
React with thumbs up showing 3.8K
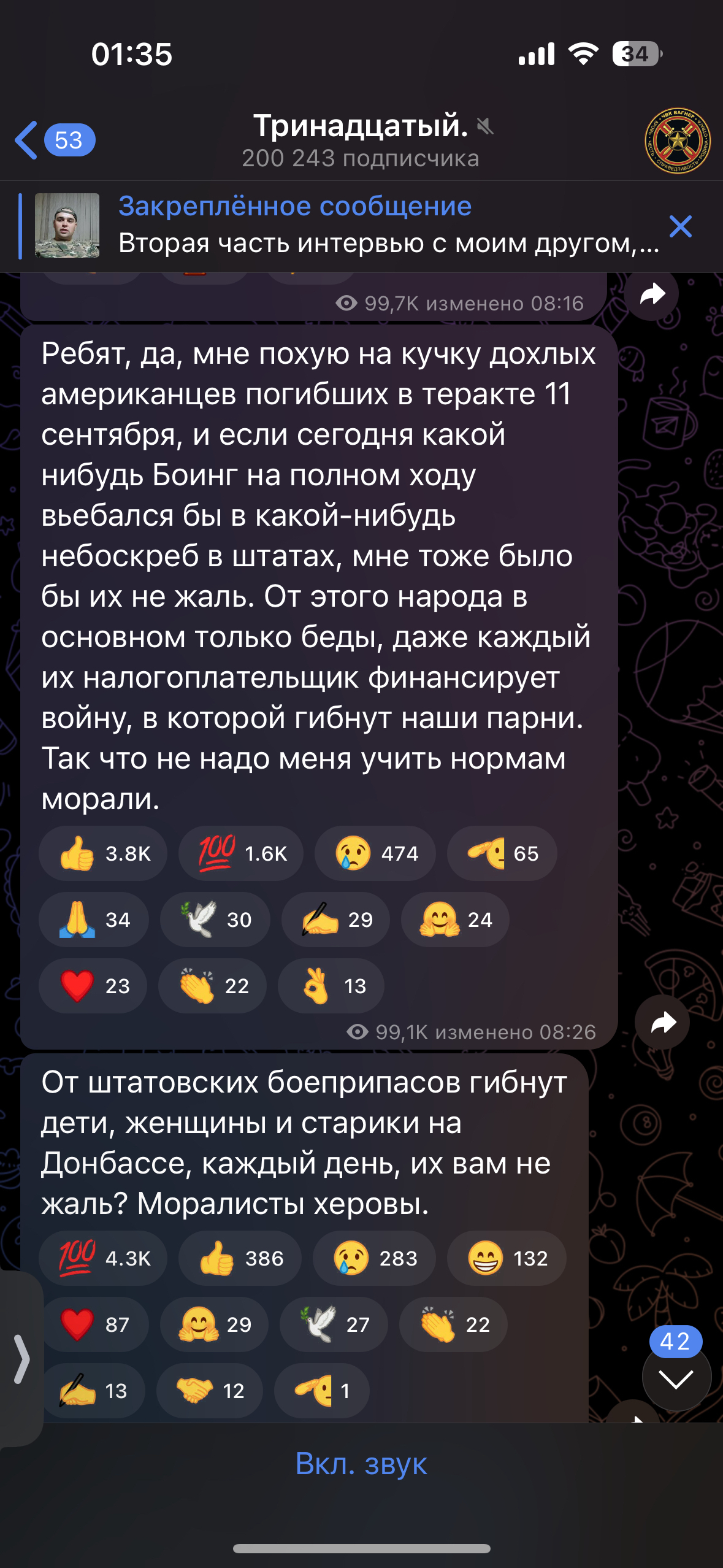(x=103, y=853)
